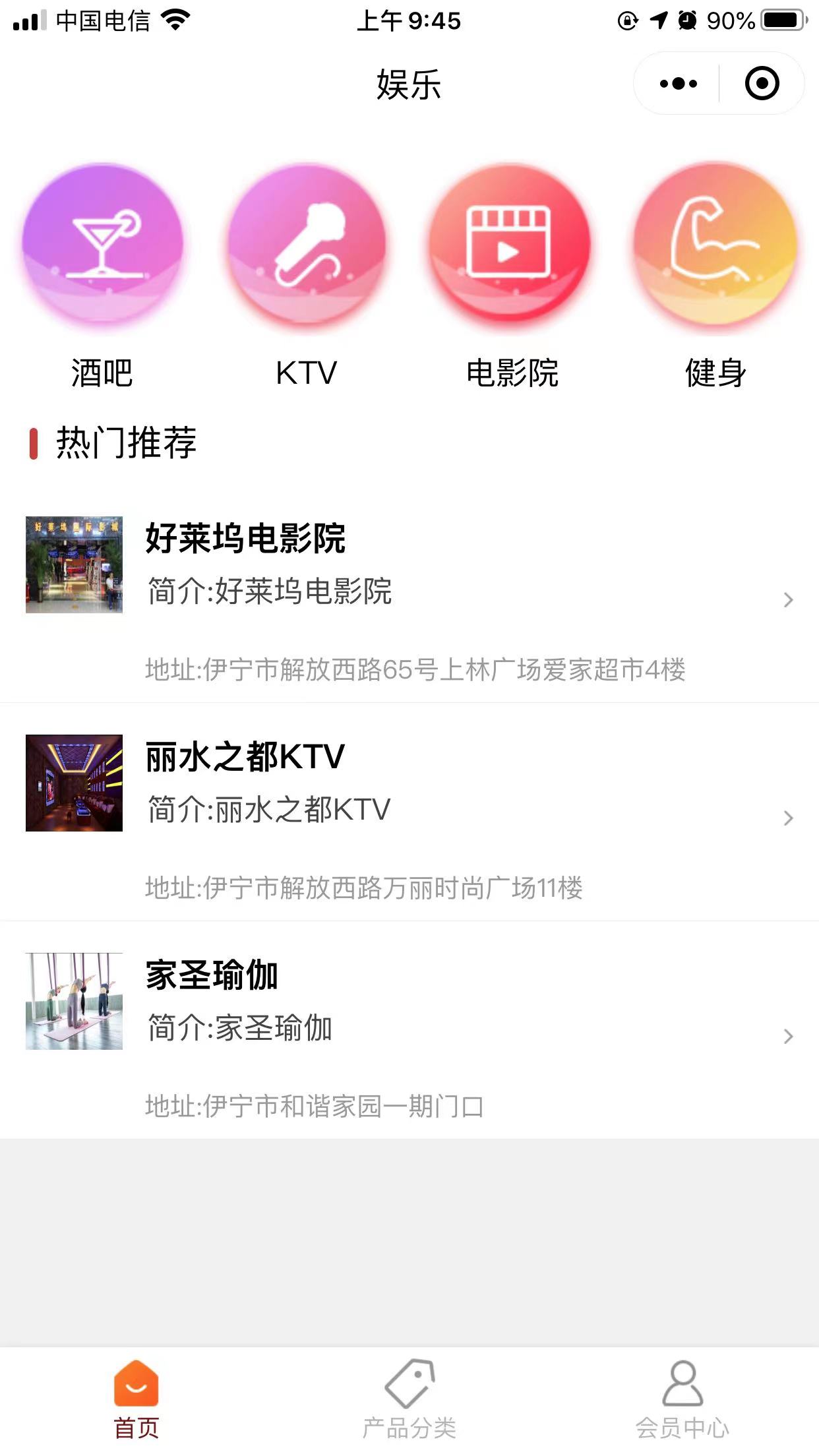Switch to the 会员中心 tab
Screen dimensions: 819x1456
(x=682, y=1399)
